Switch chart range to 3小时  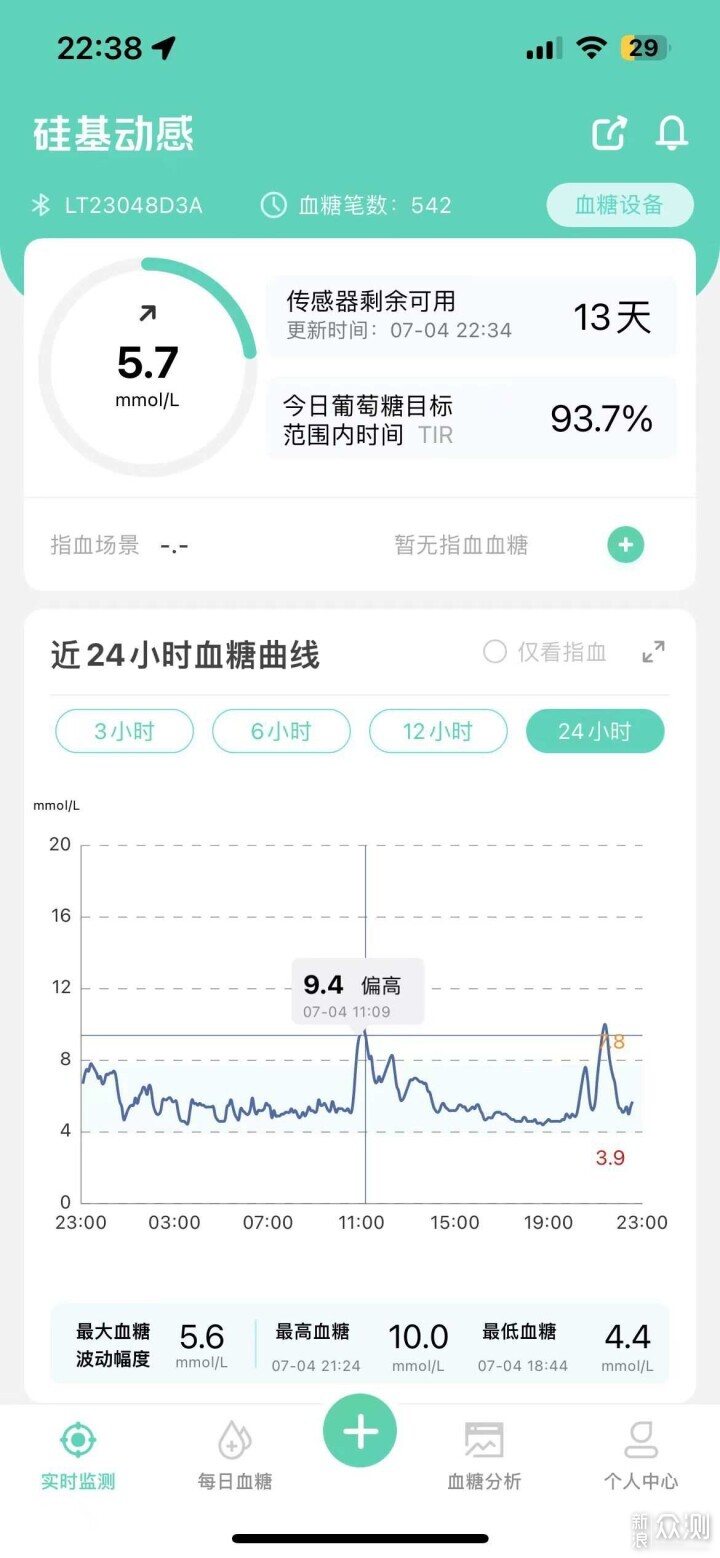pos(124,731)
